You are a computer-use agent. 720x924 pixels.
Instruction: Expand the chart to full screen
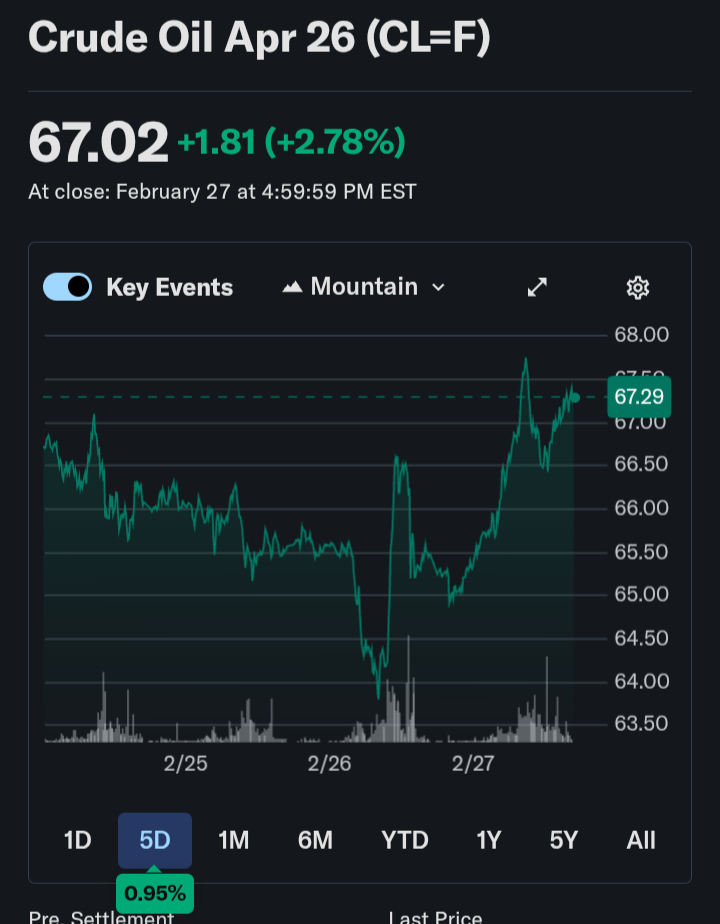click(x=537, y=288)
